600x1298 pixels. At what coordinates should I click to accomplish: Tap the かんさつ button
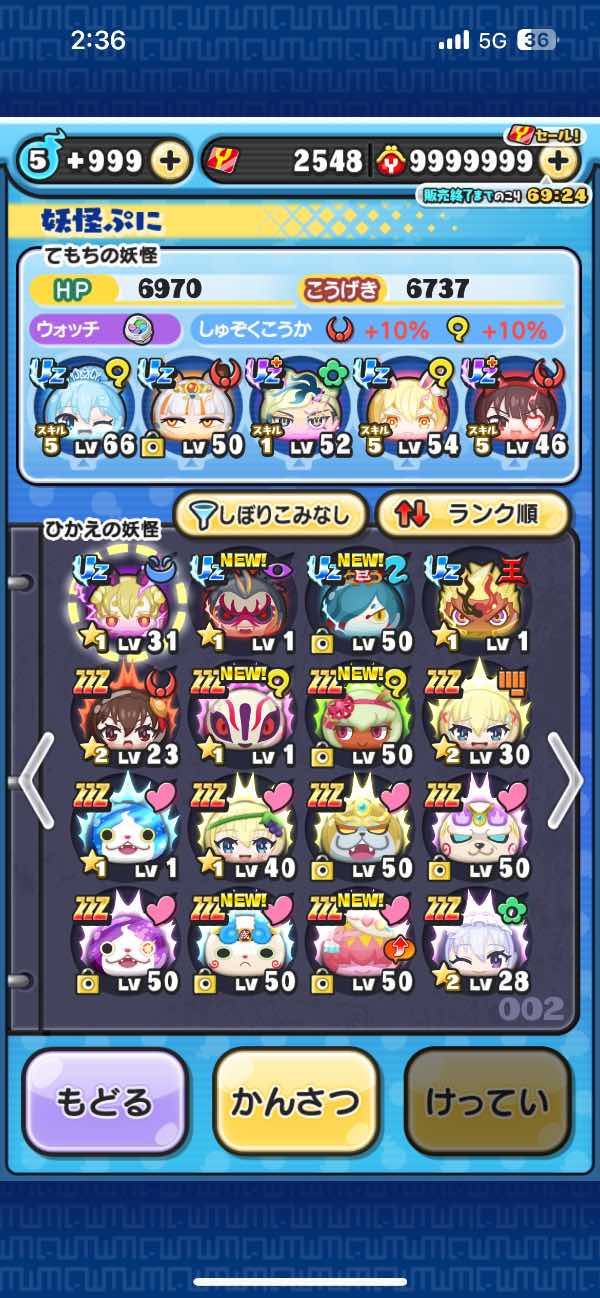tap(295, 1101)
